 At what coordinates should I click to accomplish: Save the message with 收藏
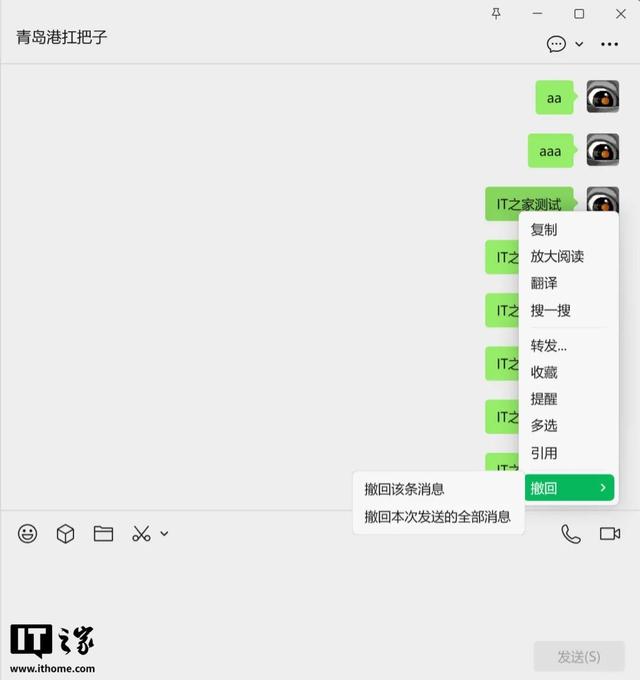click(544, 373)
